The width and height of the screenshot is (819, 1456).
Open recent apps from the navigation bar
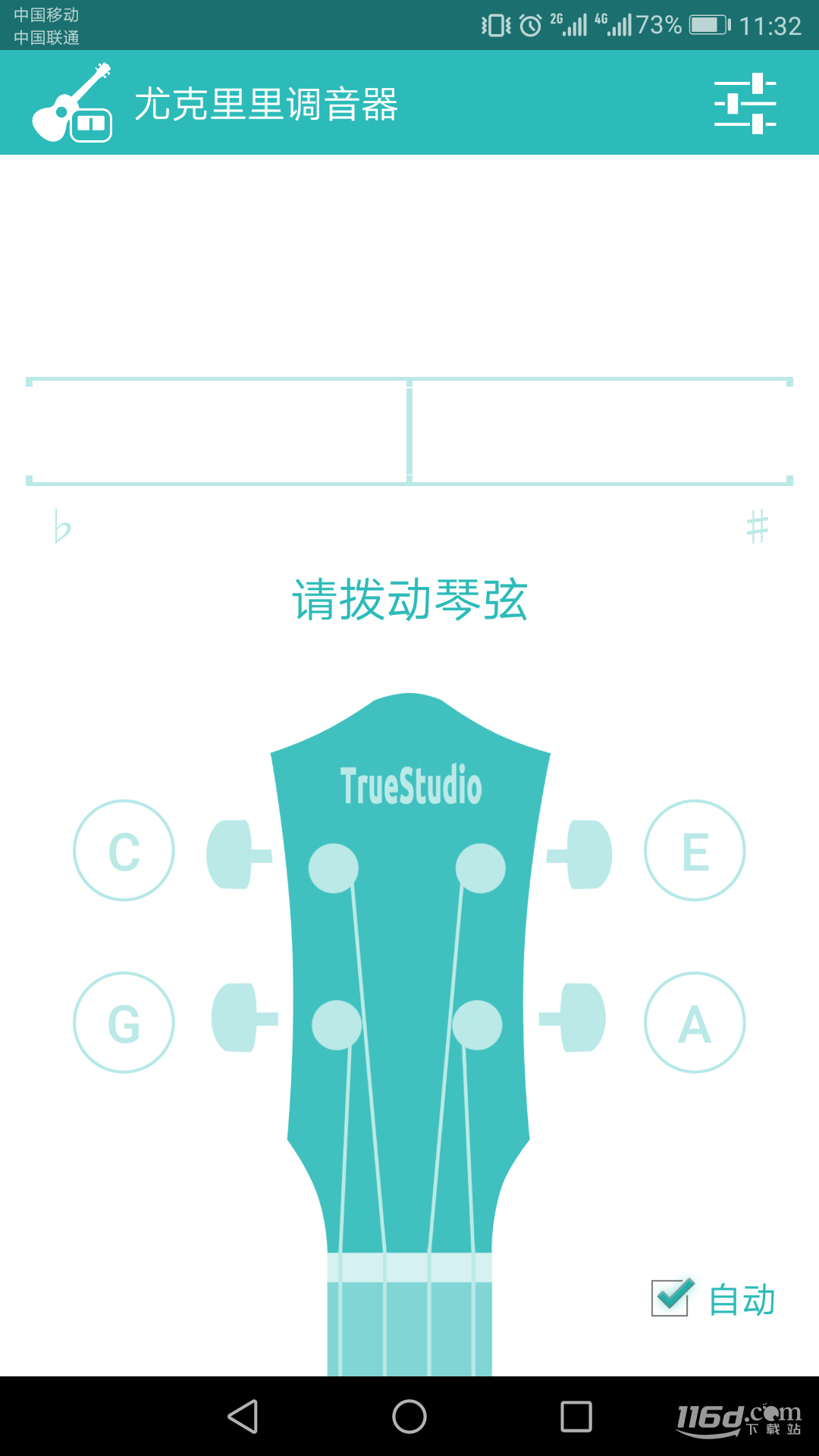[576, 1417]
